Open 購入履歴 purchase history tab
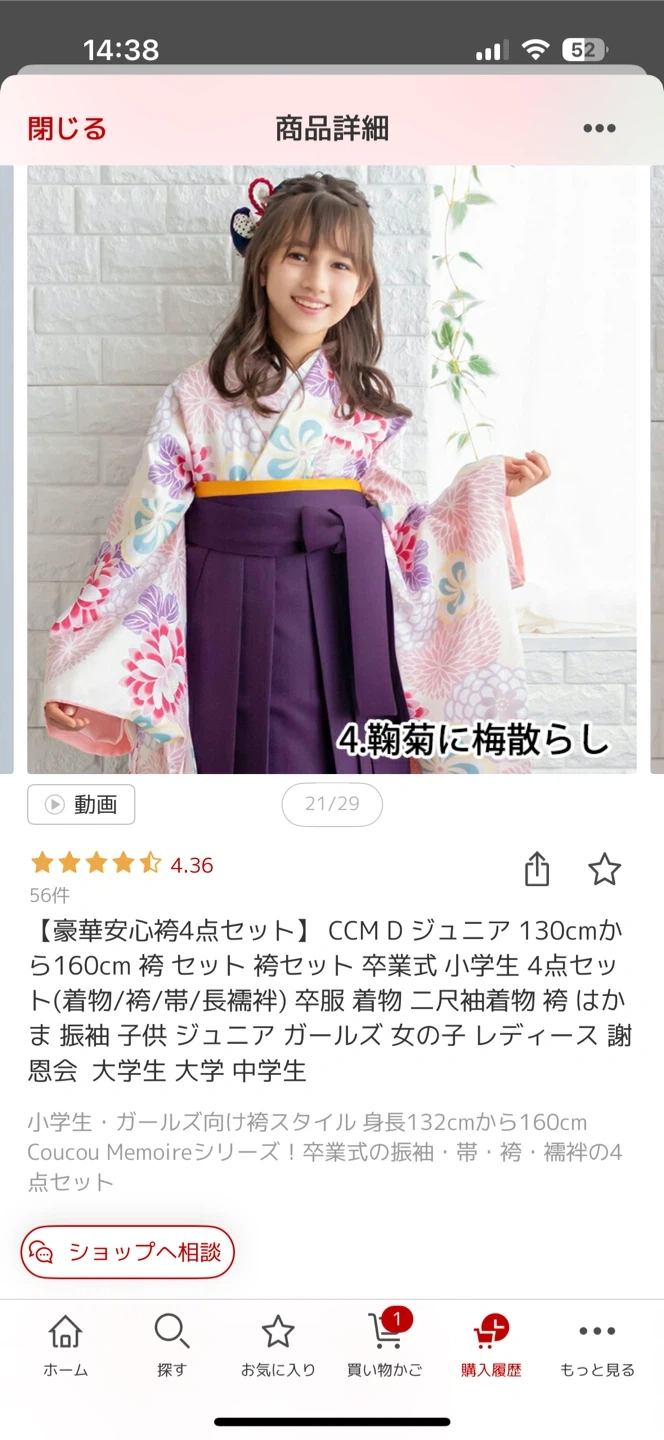This screenshot has width=664, height=1440. click(x=491, y=1346)
